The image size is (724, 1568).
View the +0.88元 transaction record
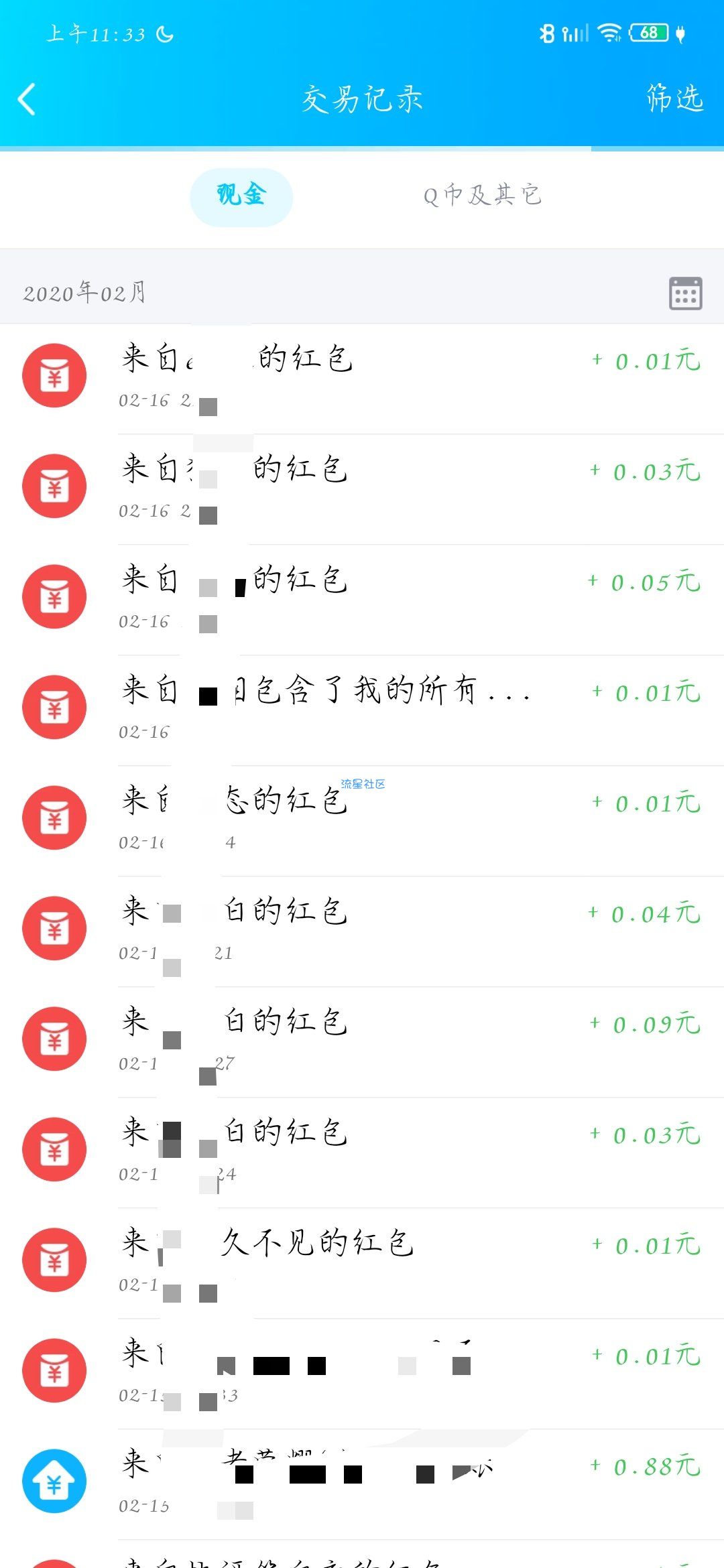(362, 1484)
